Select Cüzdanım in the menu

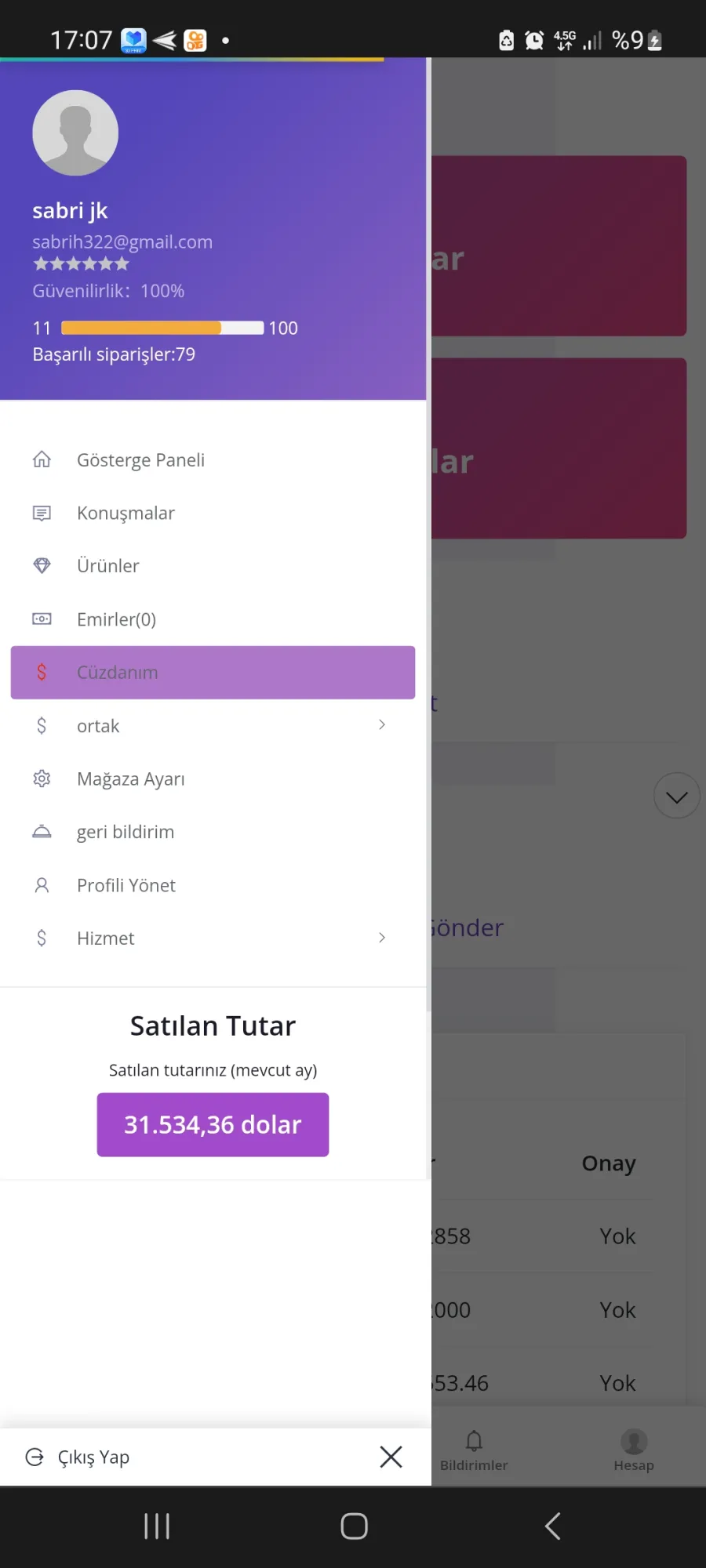pyautogui.click(x=213, y=673)
